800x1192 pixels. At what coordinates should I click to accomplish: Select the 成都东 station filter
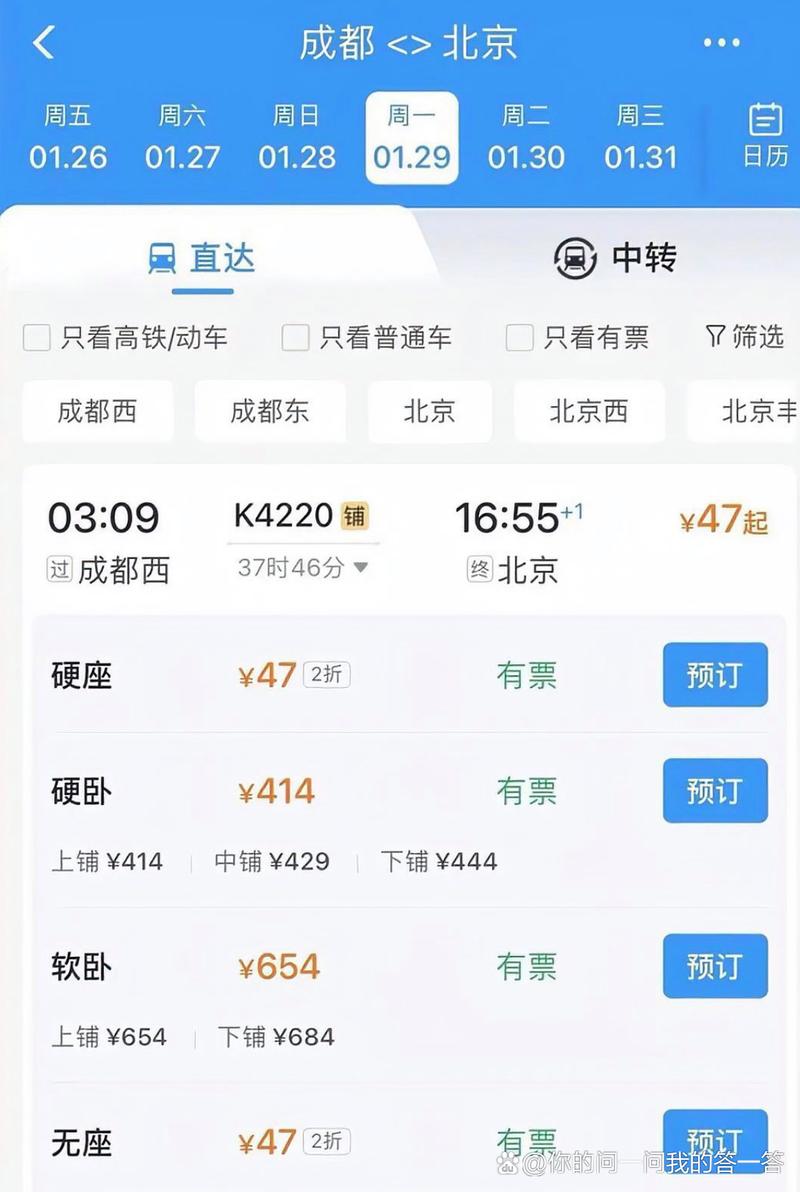270,411
